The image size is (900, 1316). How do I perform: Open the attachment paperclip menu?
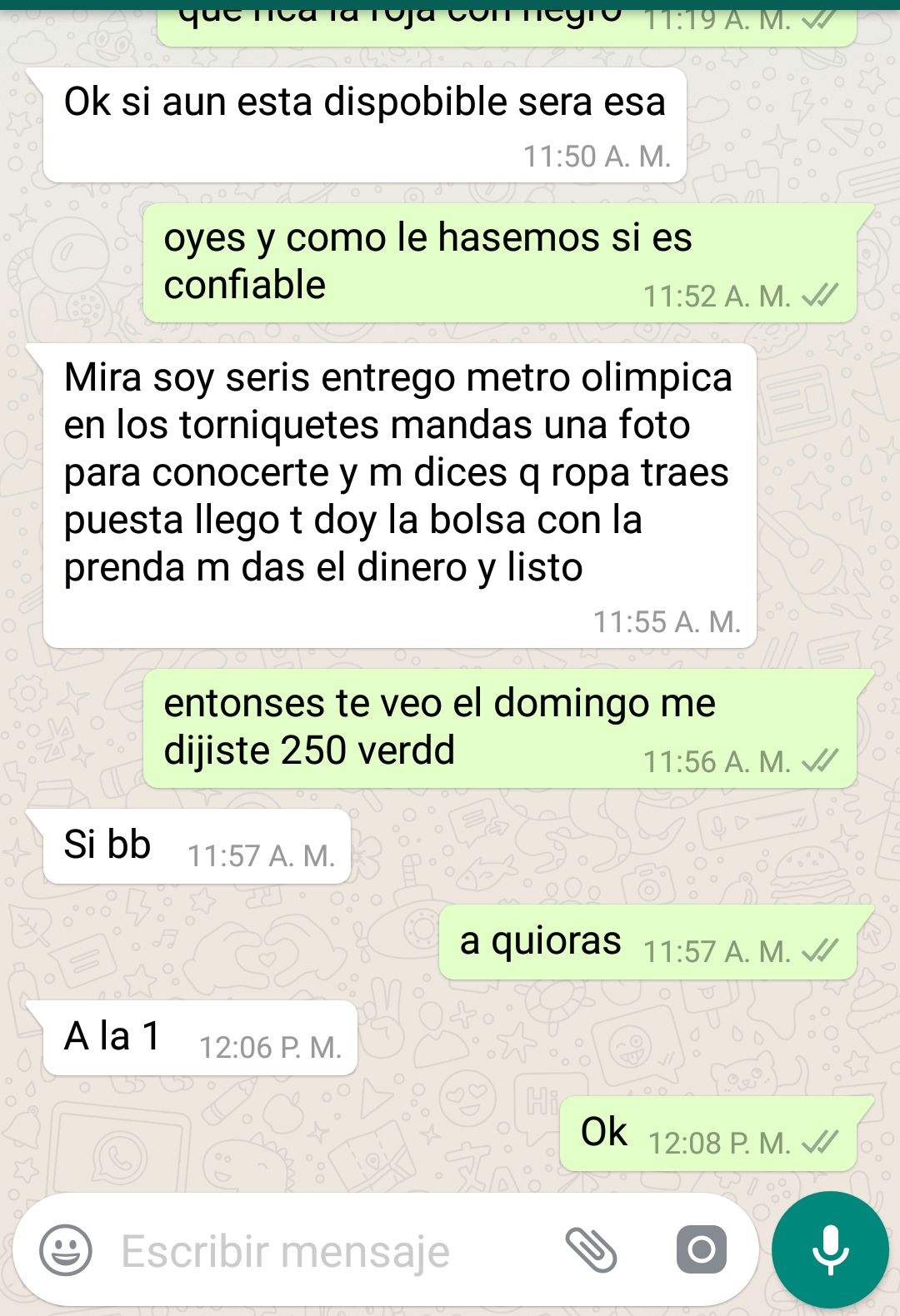coord(591,1250)
